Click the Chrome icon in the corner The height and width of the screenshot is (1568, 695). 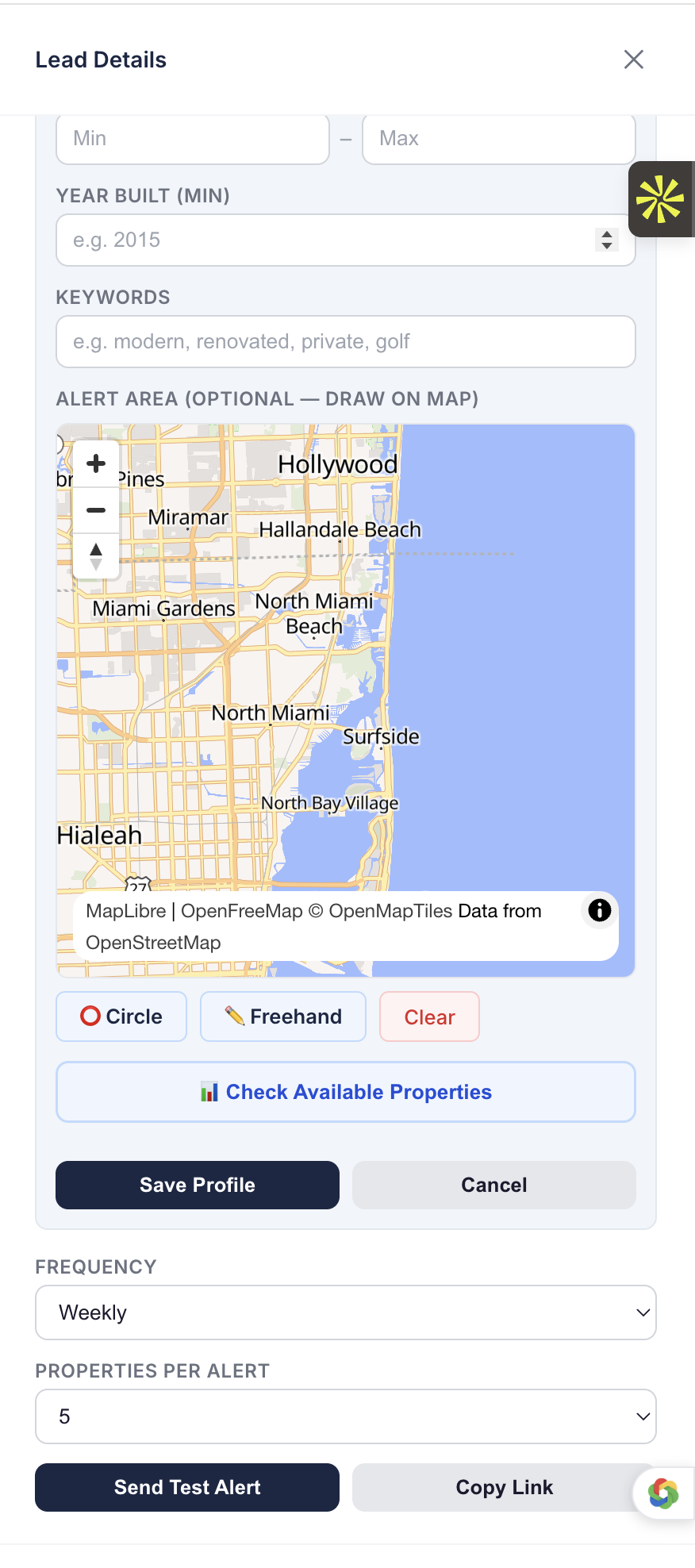[x=663, y=1493]
